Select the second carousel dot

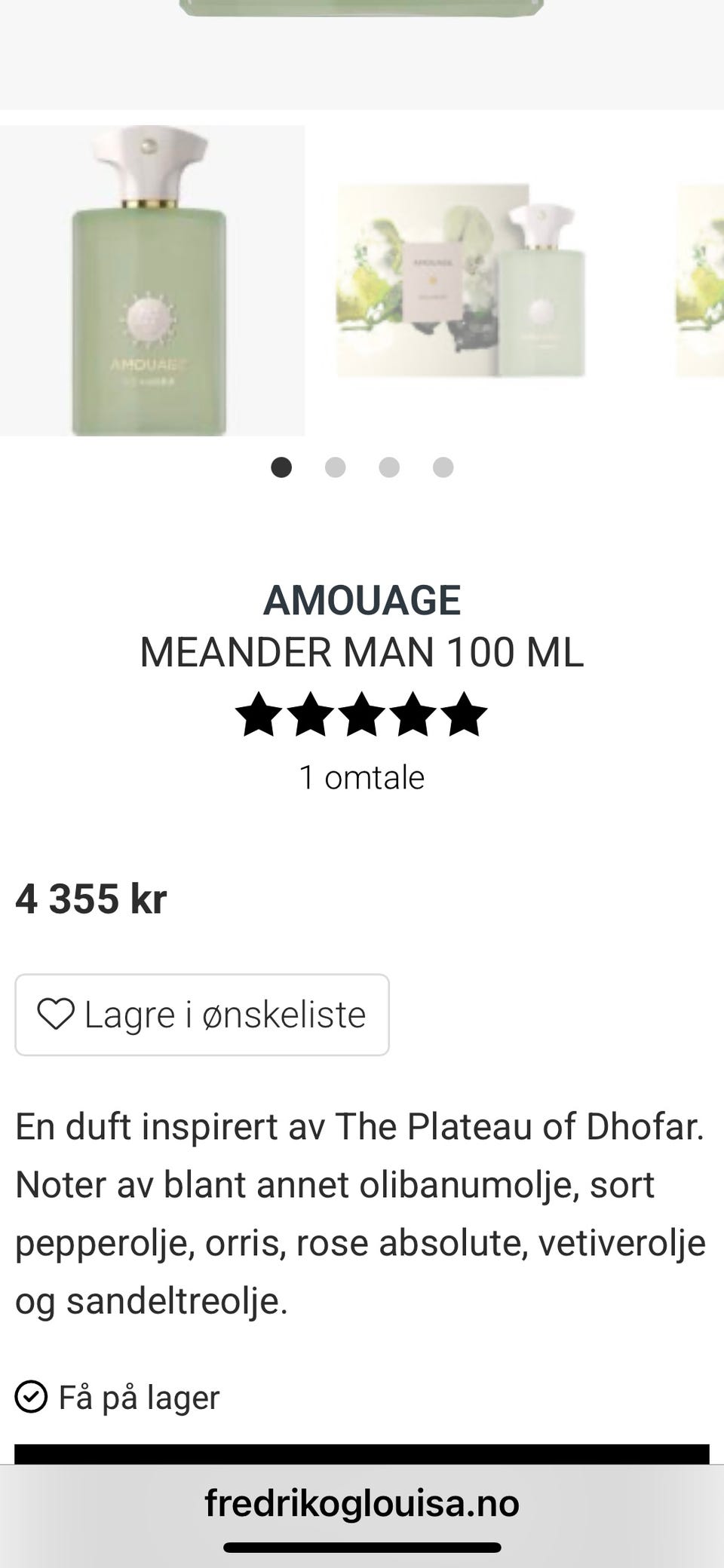(336, 467)
